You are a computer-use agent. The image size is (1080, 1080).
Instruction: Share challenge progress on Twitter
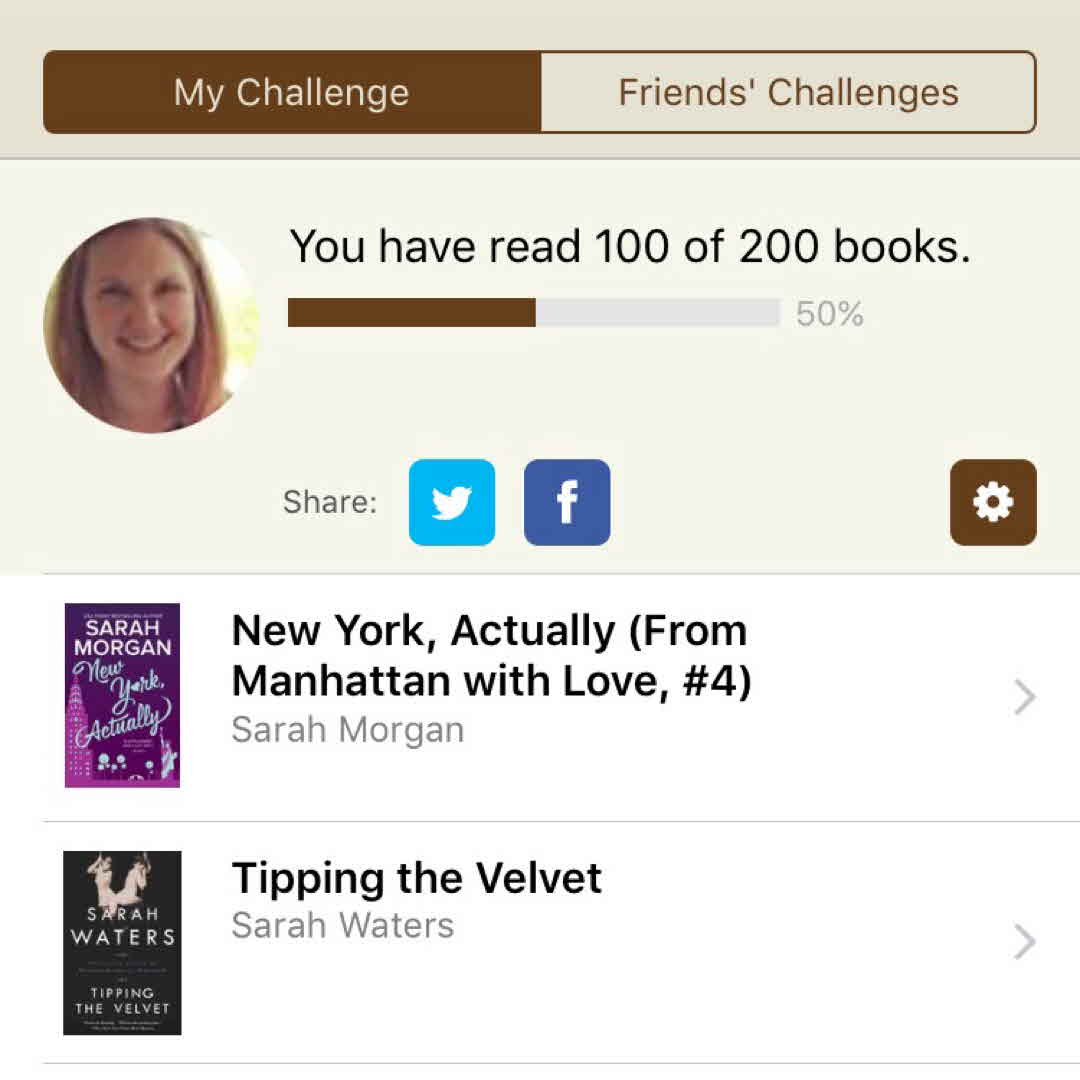coord(452,502)
